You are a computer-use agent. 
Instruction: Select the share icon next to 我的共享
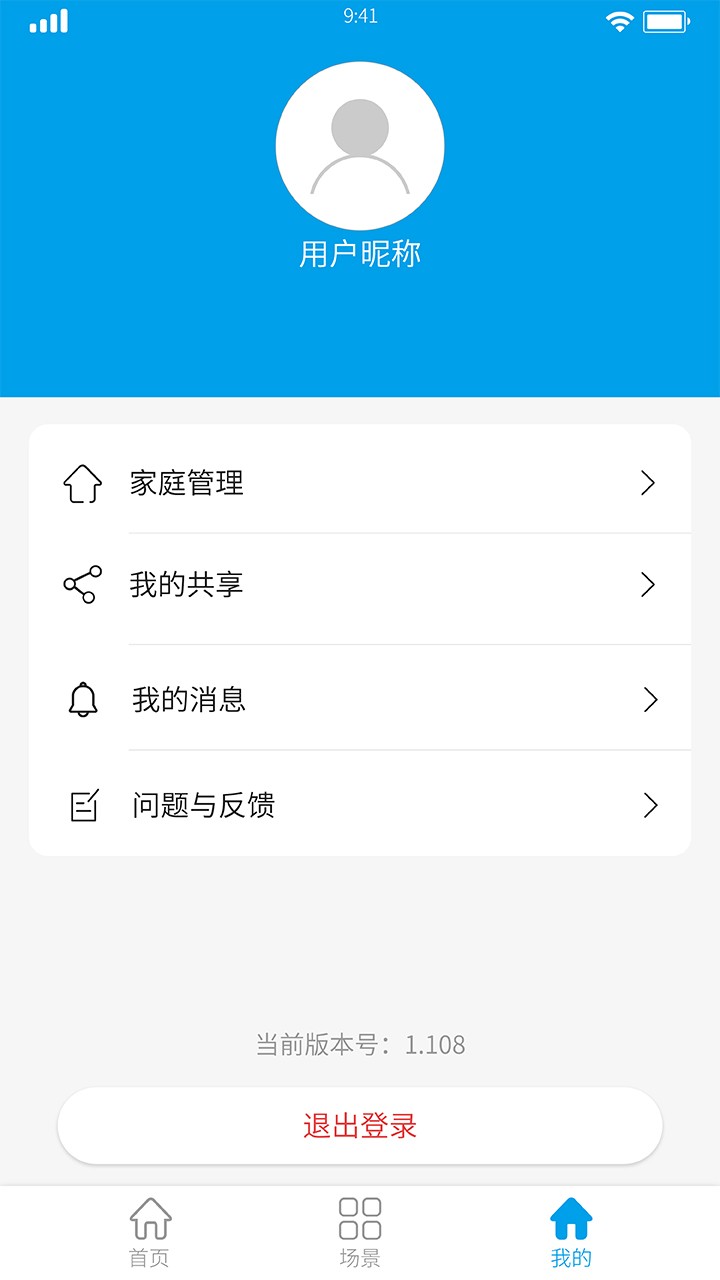84,584
